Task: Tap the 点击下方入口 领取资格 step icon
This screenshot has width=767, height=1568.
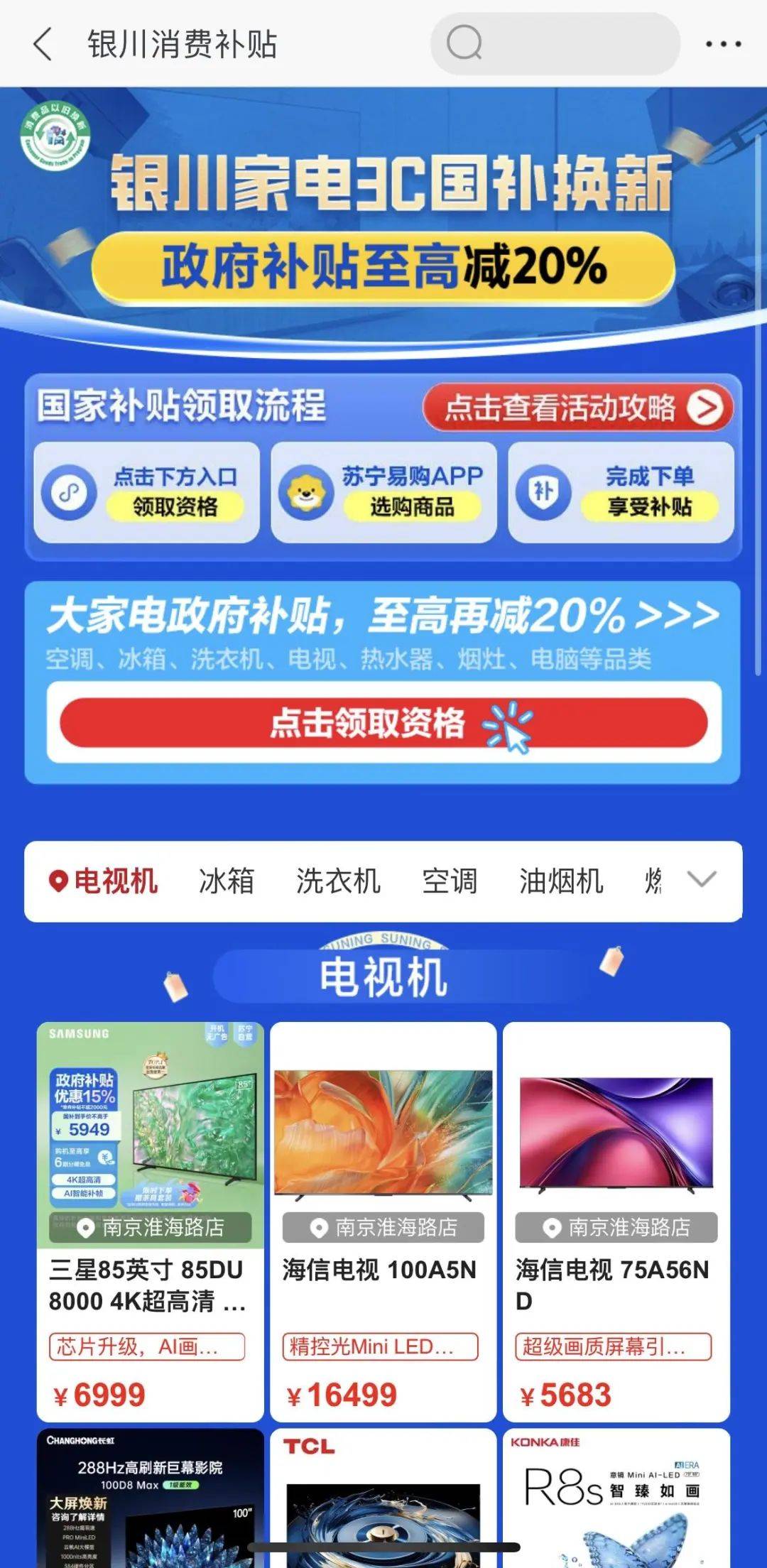Action: 70,492
